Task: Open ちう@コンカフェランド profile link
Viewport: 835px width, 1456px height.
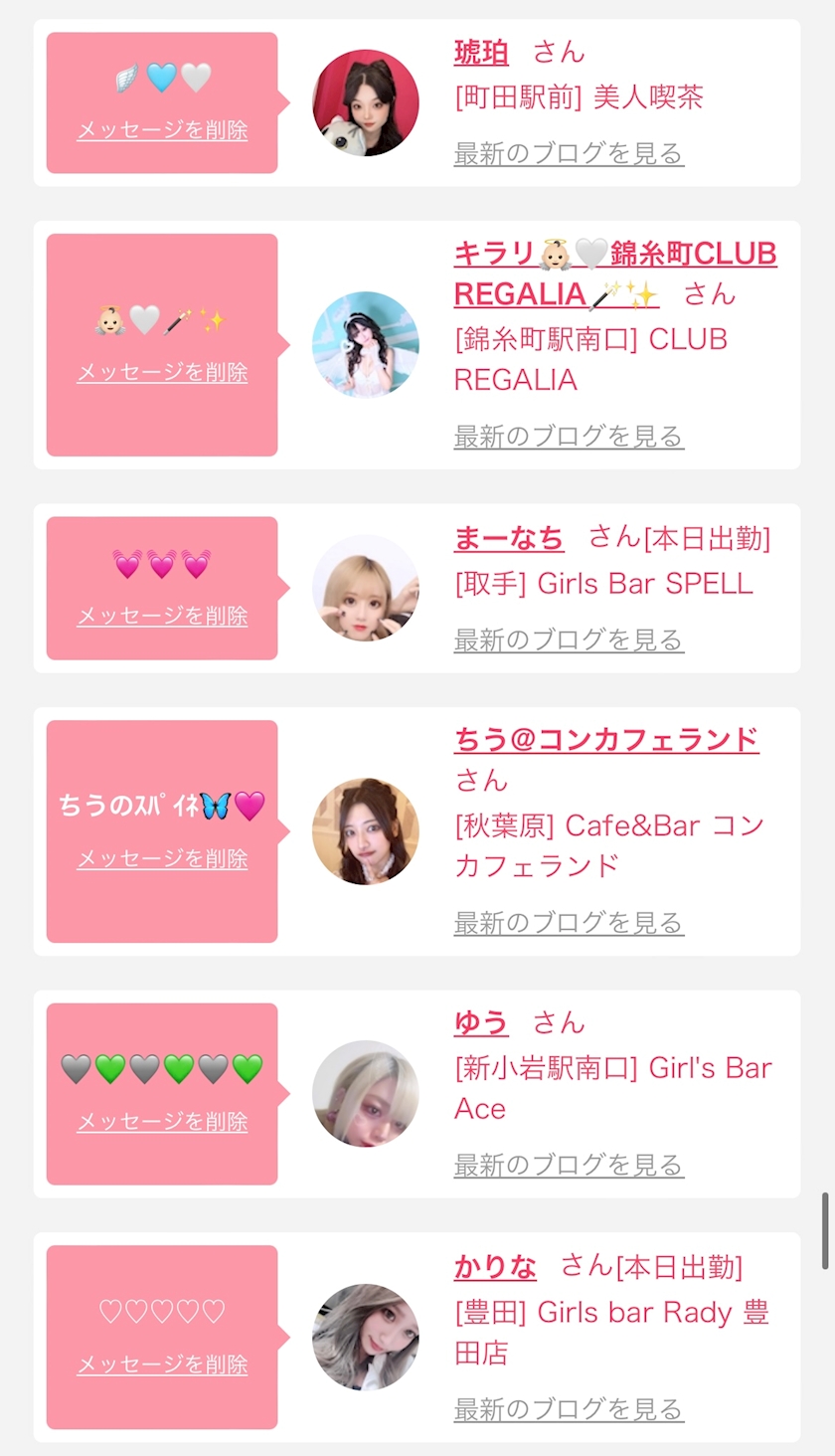Action: [x=606, y=740]
